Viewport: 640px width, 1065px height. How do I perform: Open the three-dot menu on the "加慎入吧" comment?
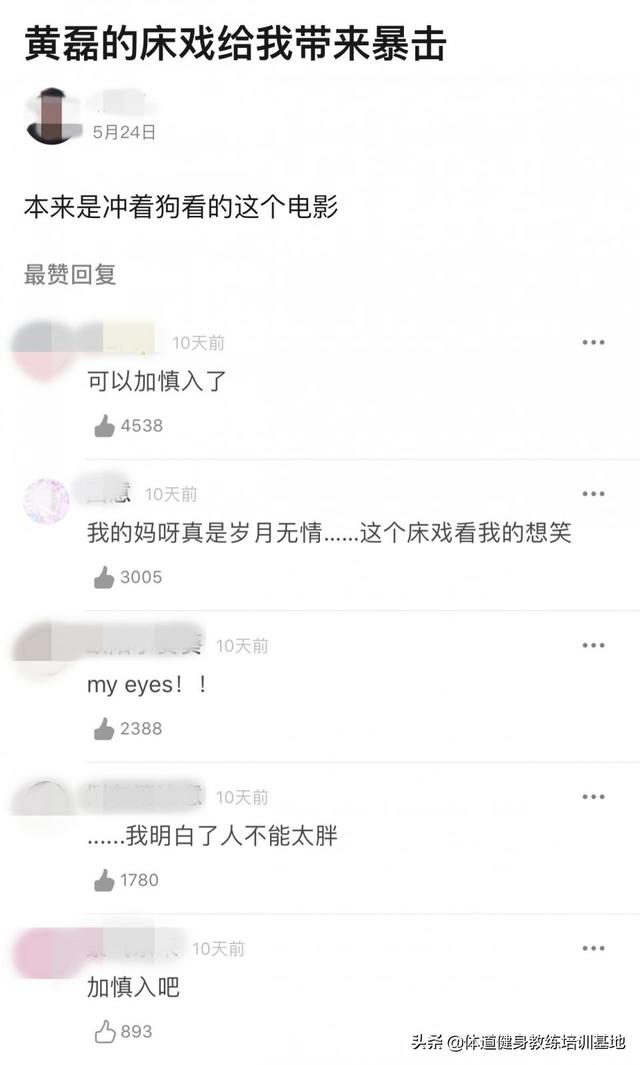point(593,948)
